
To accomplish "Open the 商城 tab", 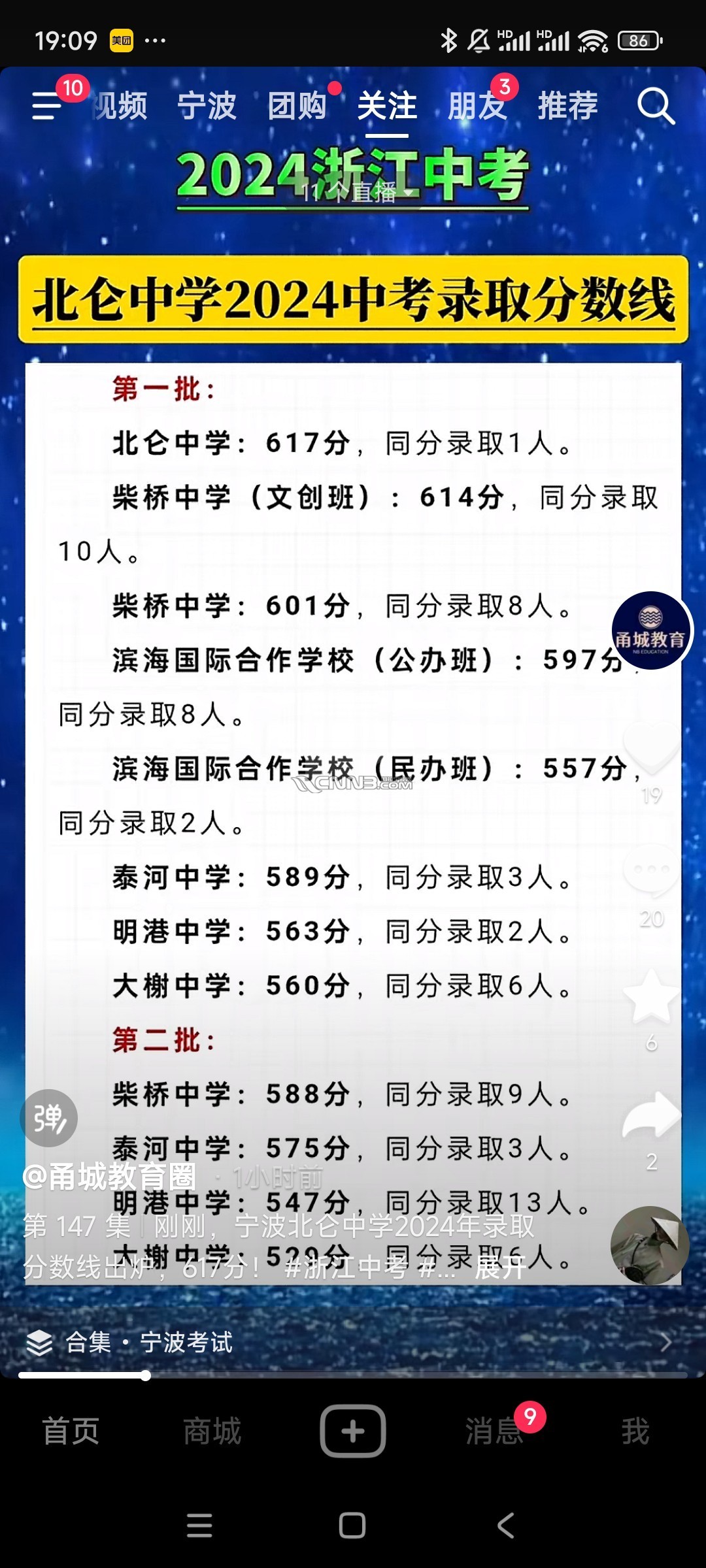I will click(212, 1431).
